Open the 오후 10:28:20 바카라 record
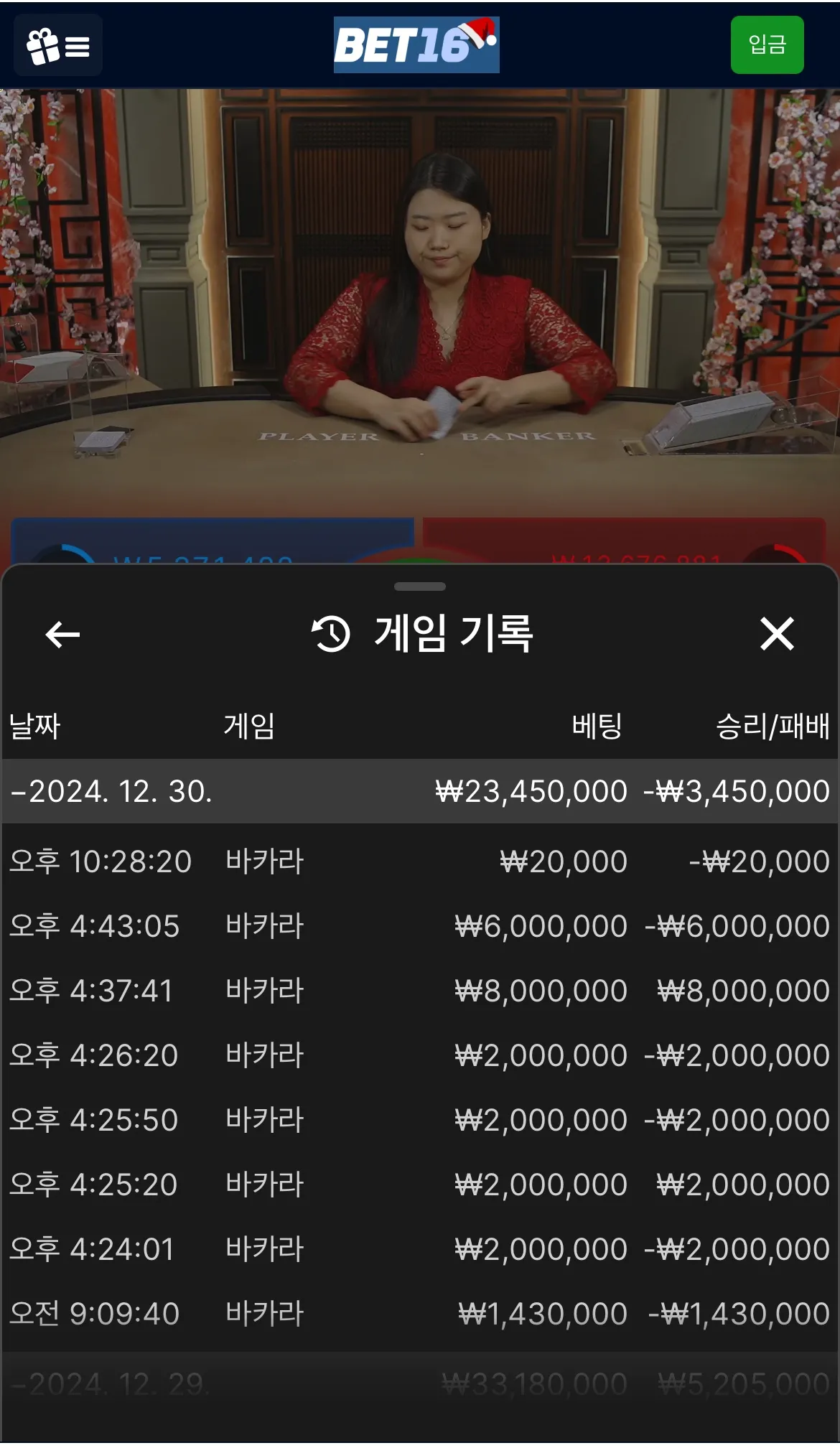This screenshot has height=1448, width=840. tap(420, 861)
